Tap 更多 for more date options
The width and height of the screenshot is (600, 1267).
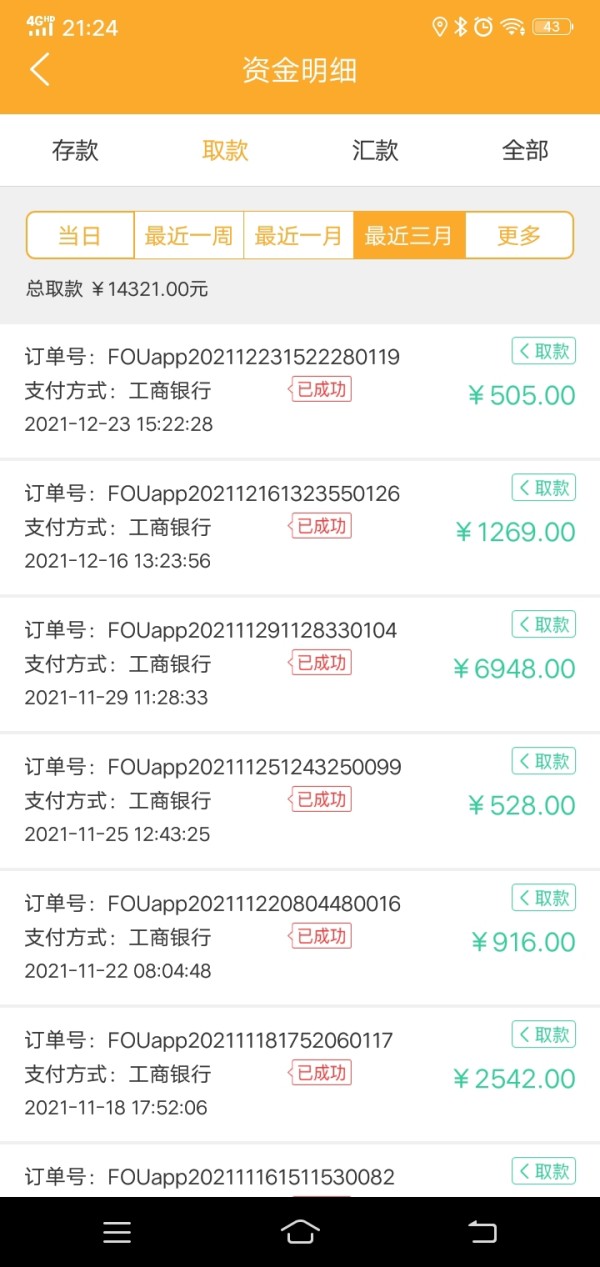click(519, 236)
